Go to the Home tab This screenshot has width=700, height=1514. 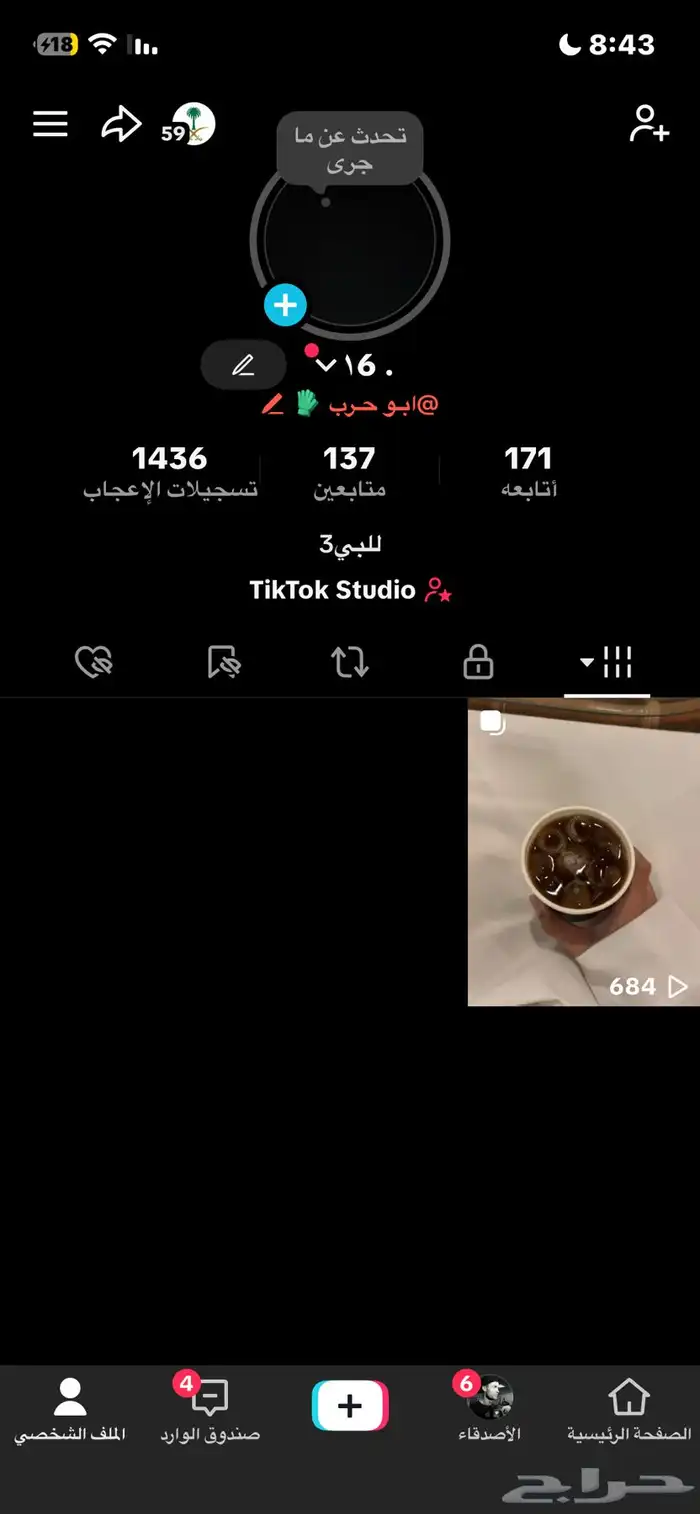(629, 1408)
